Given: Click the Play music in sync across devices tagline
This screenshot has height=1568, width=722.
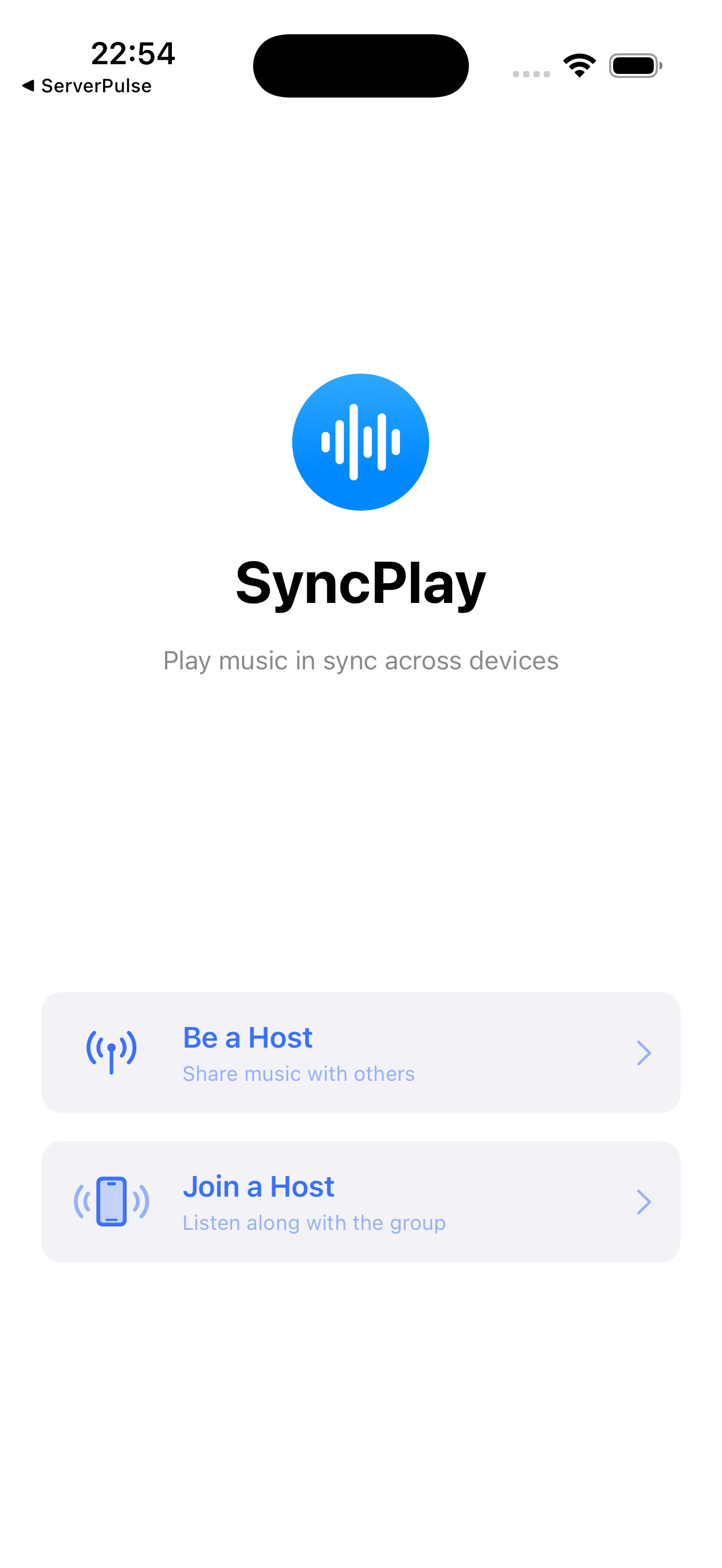Looking at the screenshot, I should click(x=360, y=660).
